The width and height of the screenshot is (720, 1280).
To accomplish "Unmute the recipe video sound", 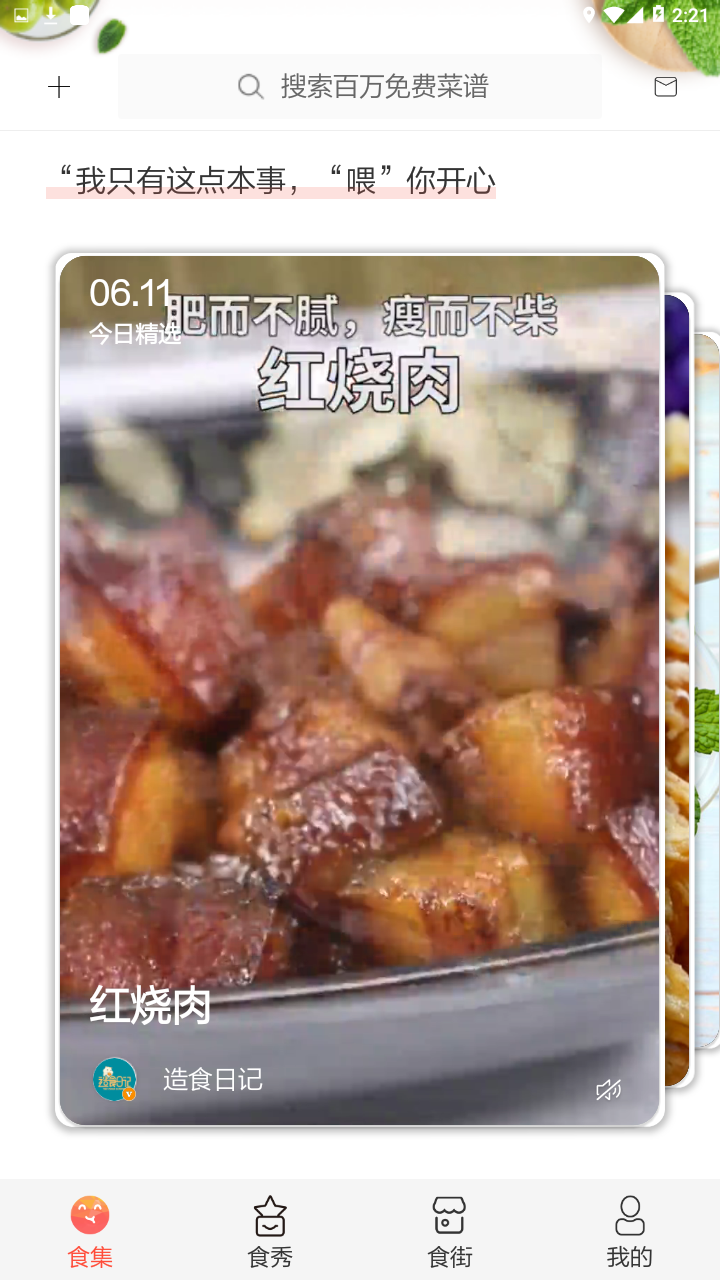I will tap(608, 1089).
